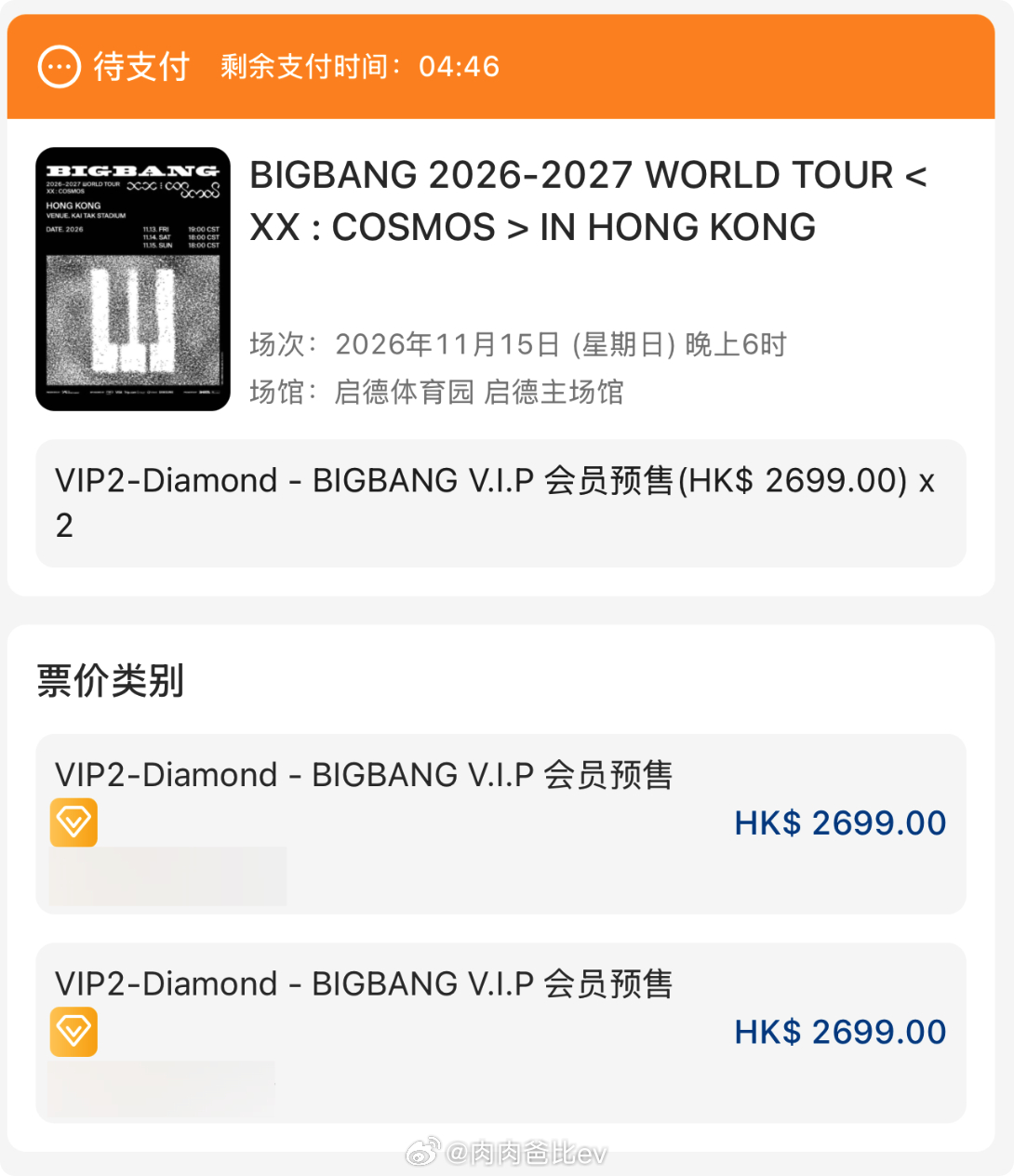
Task: Open the BIGBANG World Tour event poster
Action: click(133, 279)
